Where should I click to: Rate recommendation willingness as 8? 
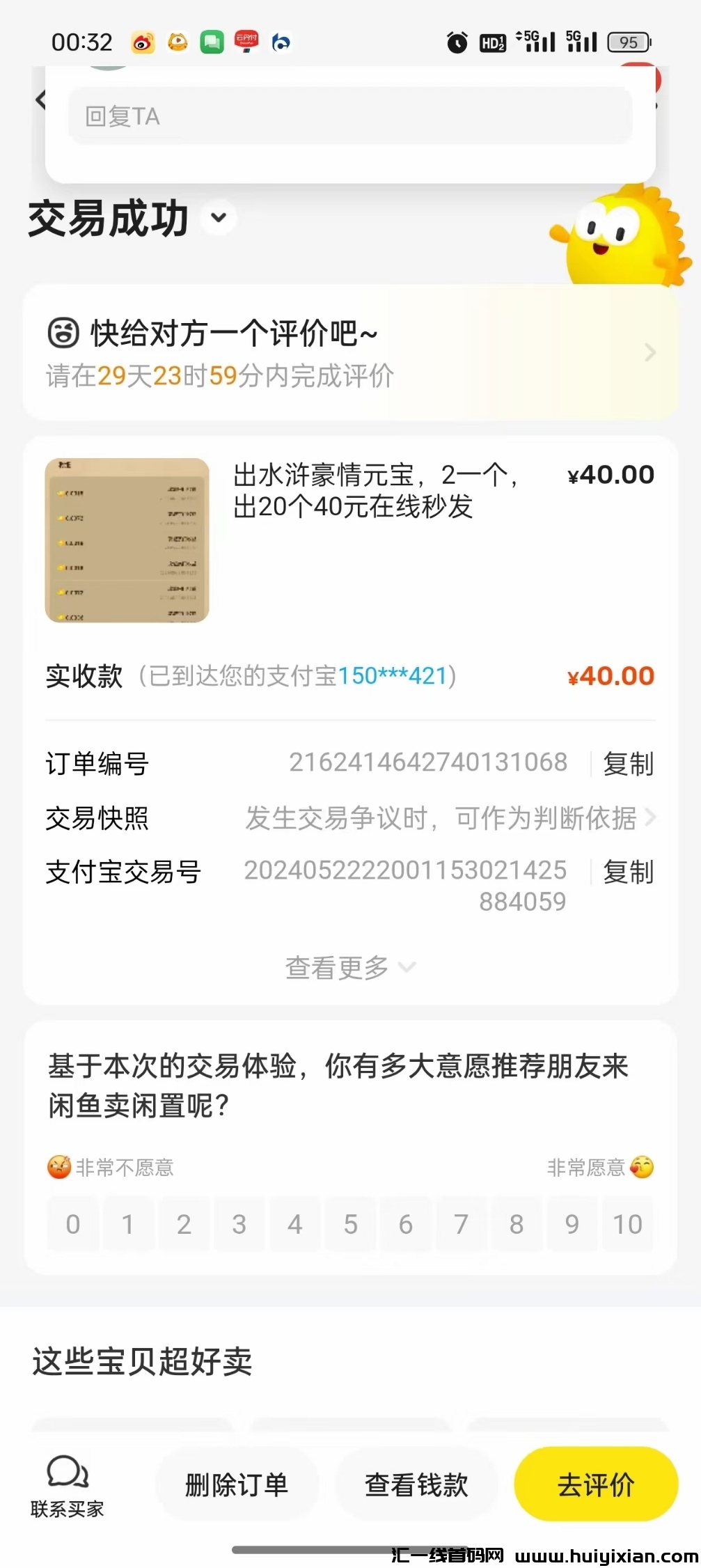(x=517, y=1224)
